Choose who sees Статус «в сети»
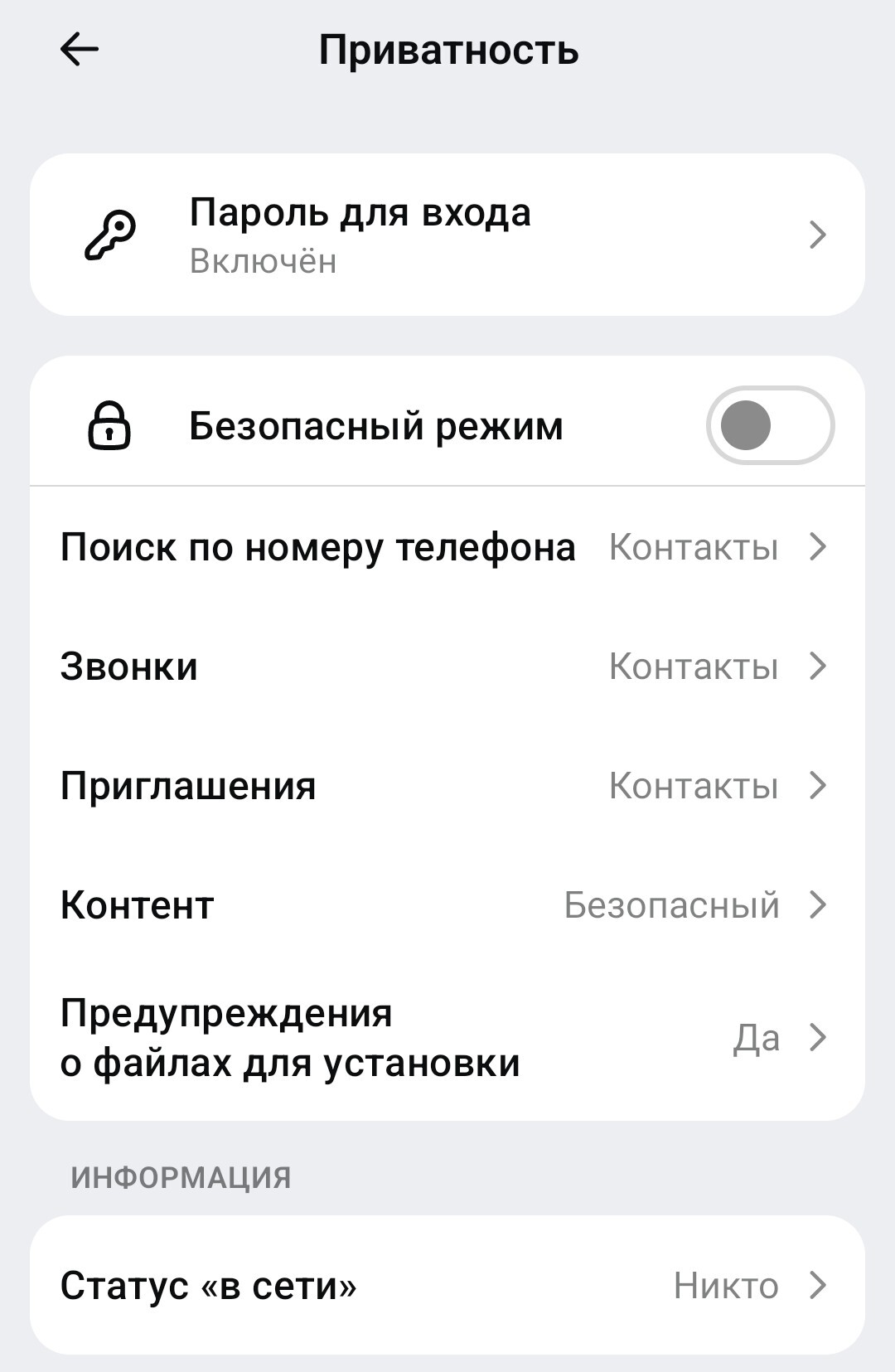The width and height of the screenshot is (895, 1372). [447, 1285]
